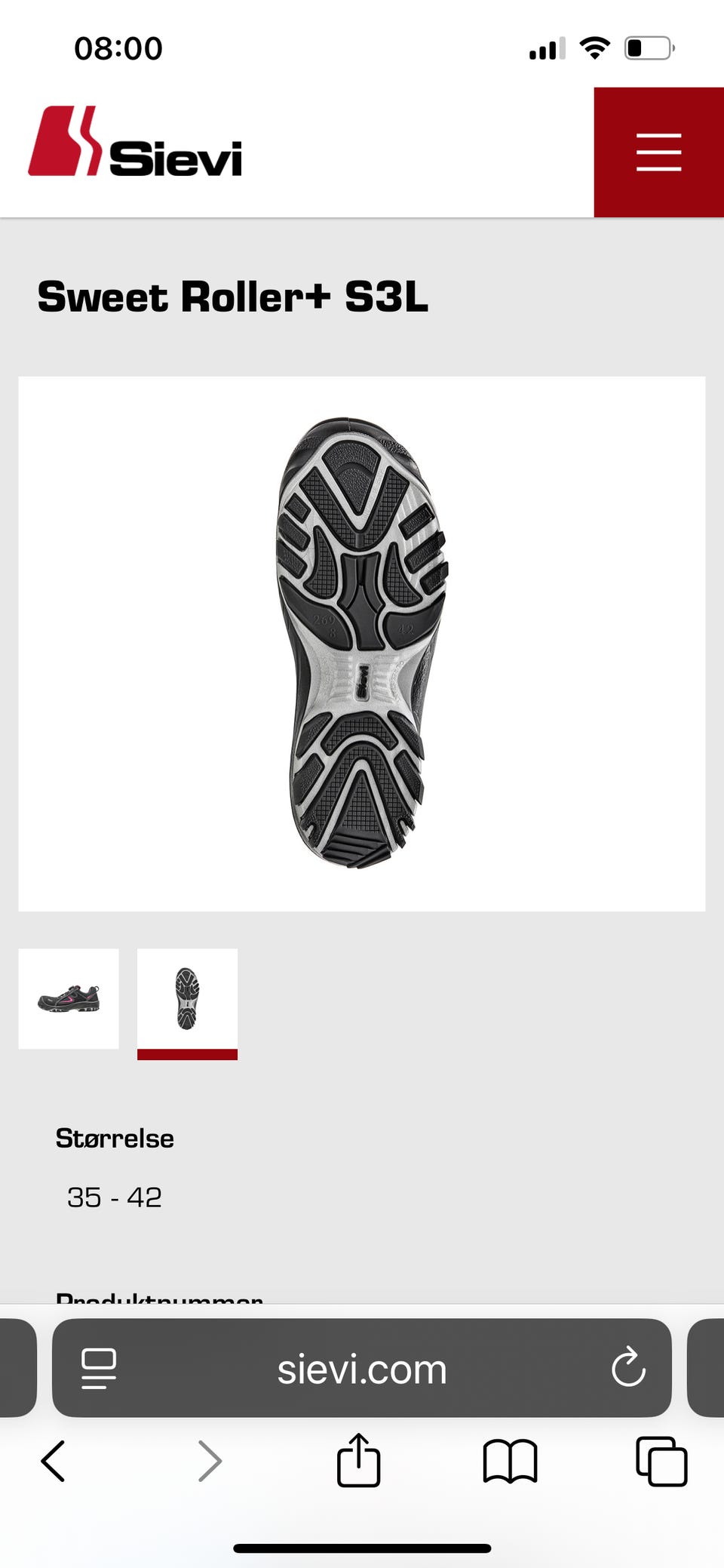Show all open tabs
Screen dimensions: 724x1568
coord(661,1462)
